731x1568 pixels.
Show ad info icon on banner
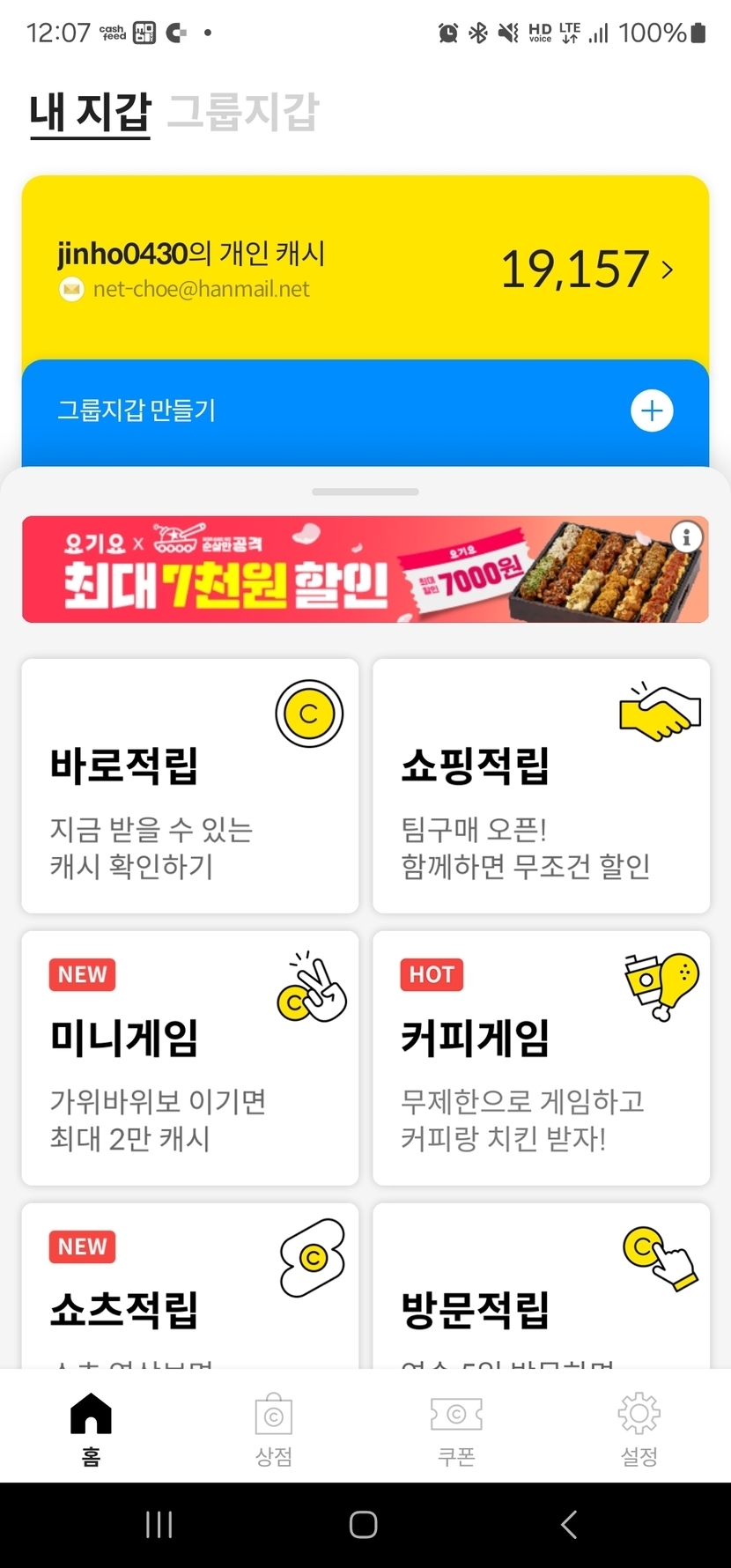pyautogui.click(x=686, y=536)
